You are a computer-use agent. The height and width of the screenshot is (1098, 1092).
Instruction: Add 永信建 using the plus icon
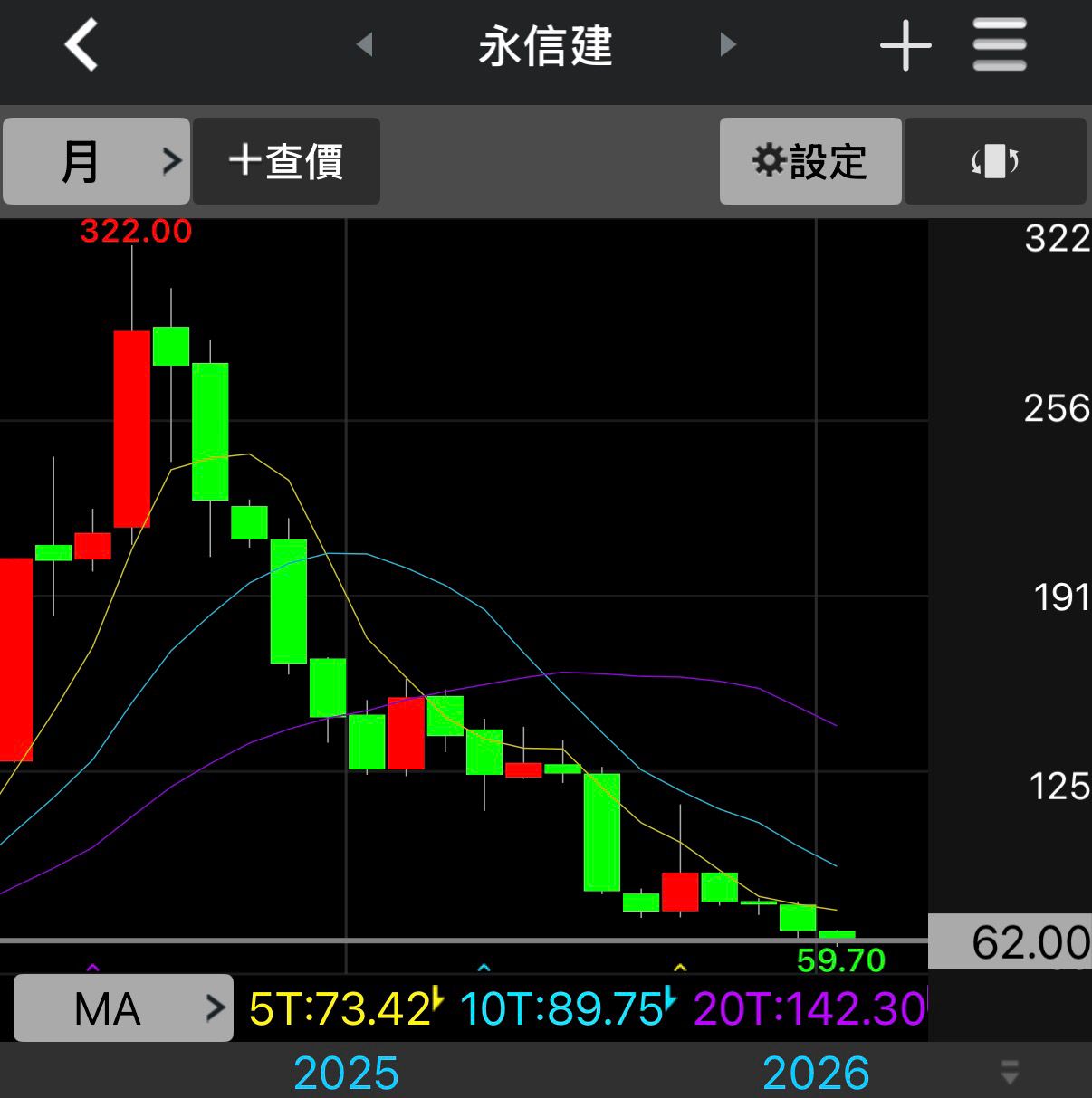point(905,45)
